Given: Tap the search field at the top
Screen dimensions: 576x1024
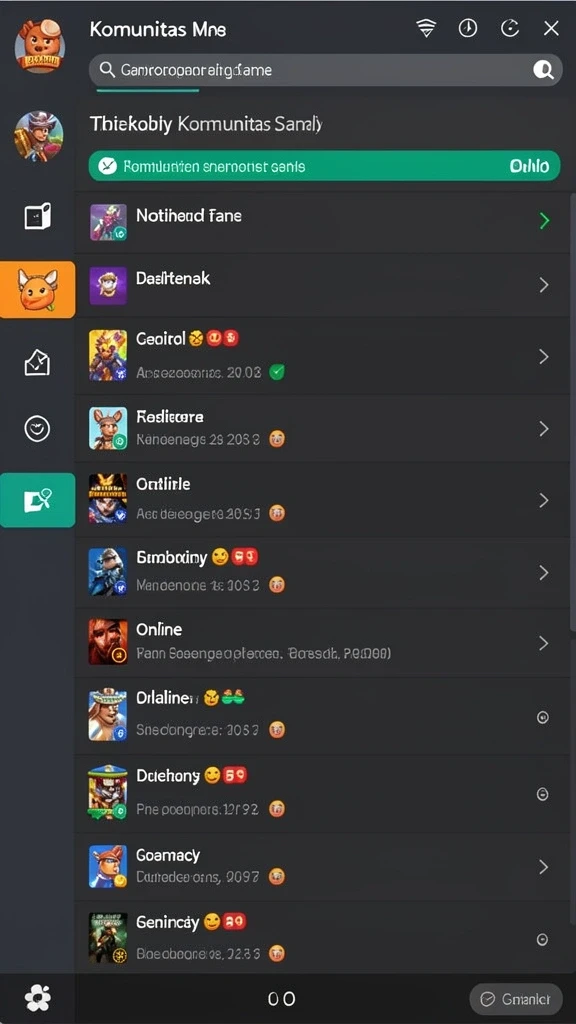Looking at the screenshot, I should pos(325,70).
